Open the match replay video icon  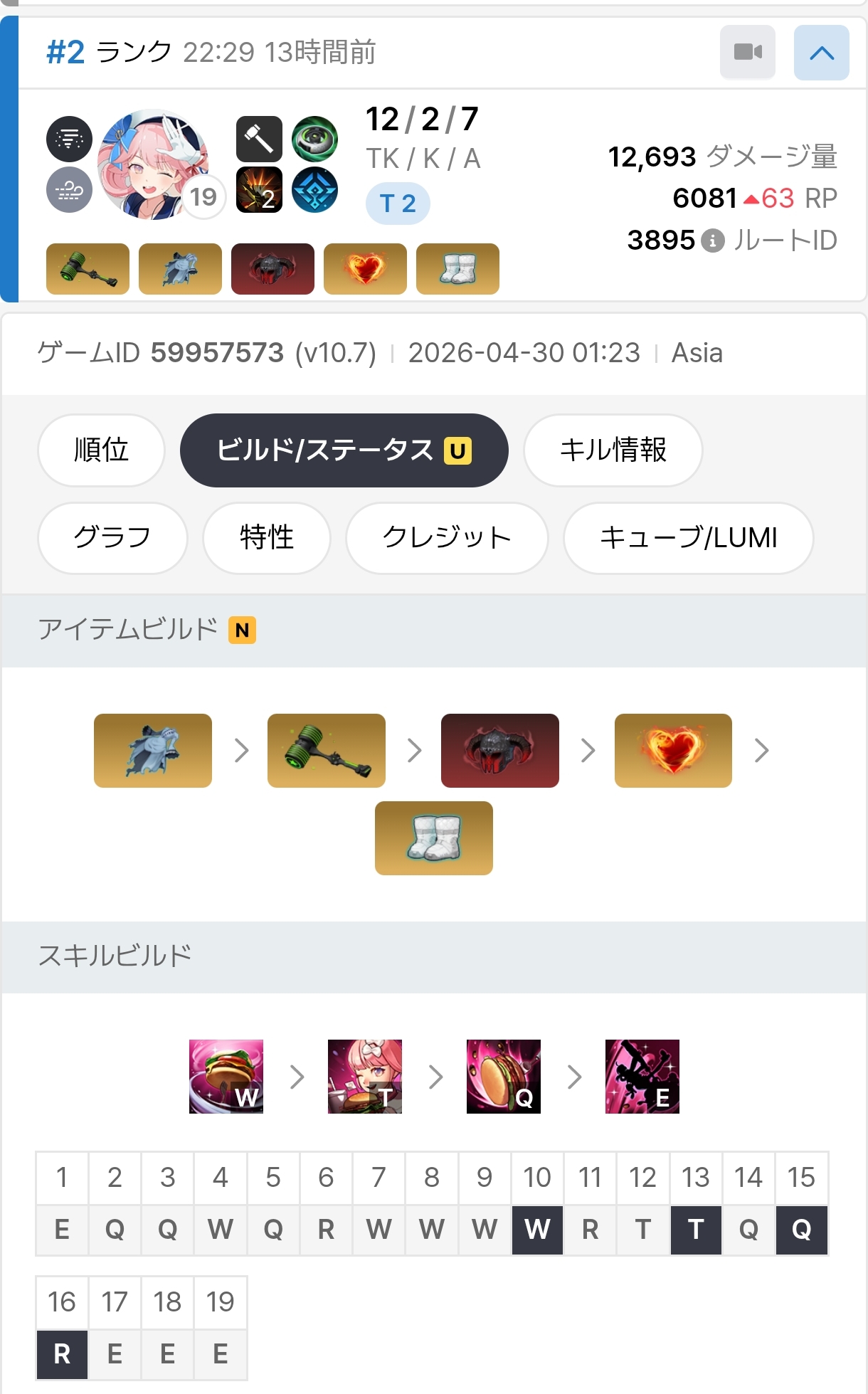[x=747, y=52]
